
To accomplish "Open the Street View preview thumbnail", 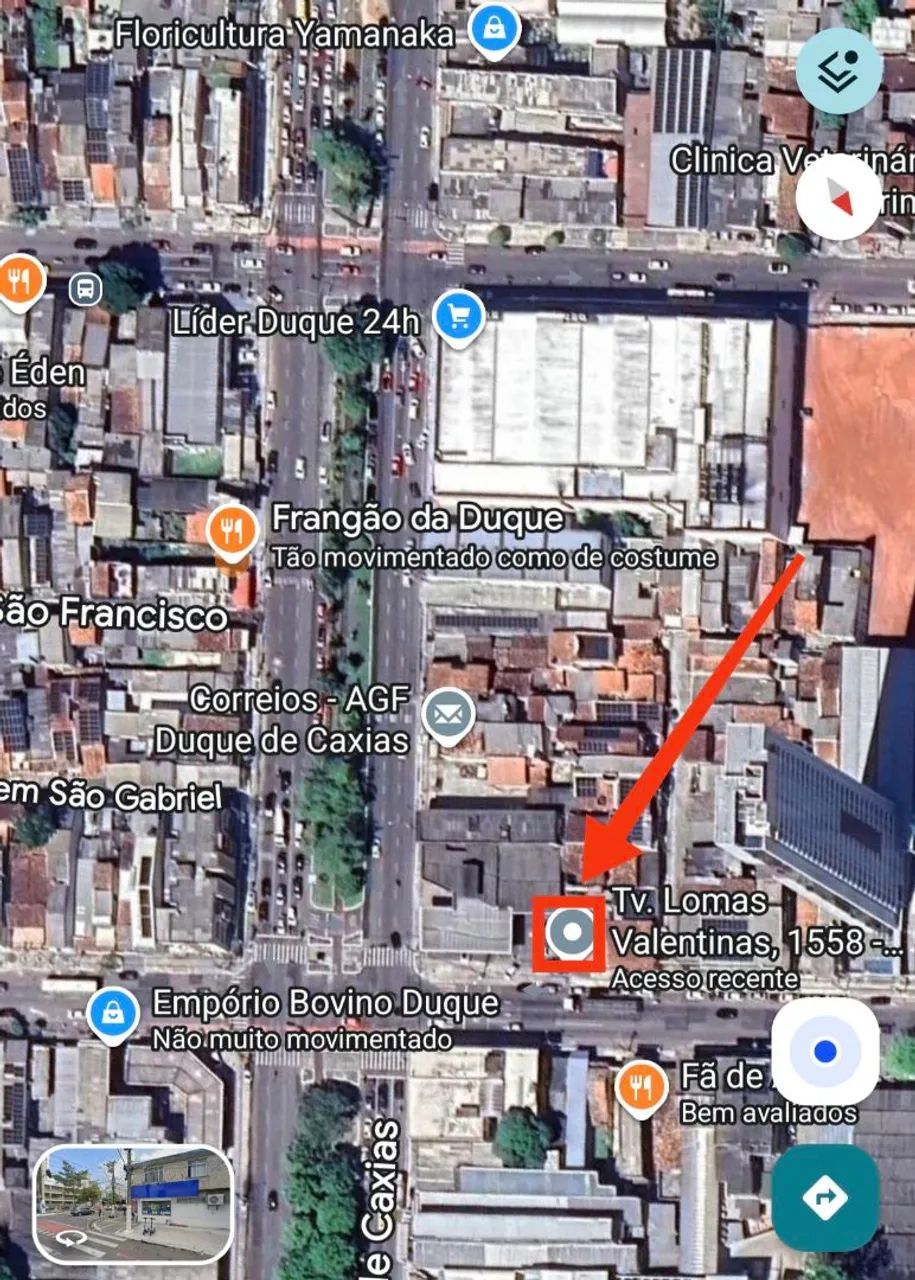I will pos(133,1204).
